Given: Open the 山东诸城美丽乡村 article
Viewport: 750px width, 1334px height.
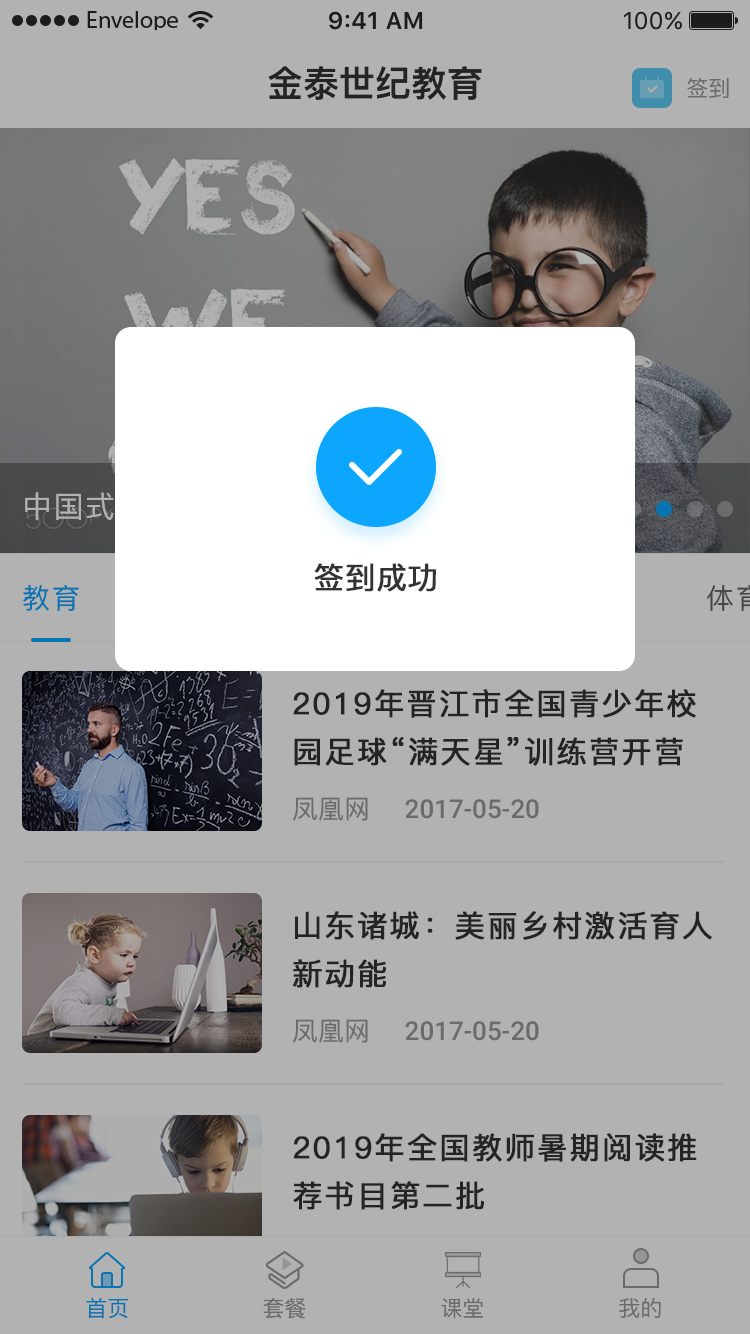Looking at the screenshot, I should 500,950.
